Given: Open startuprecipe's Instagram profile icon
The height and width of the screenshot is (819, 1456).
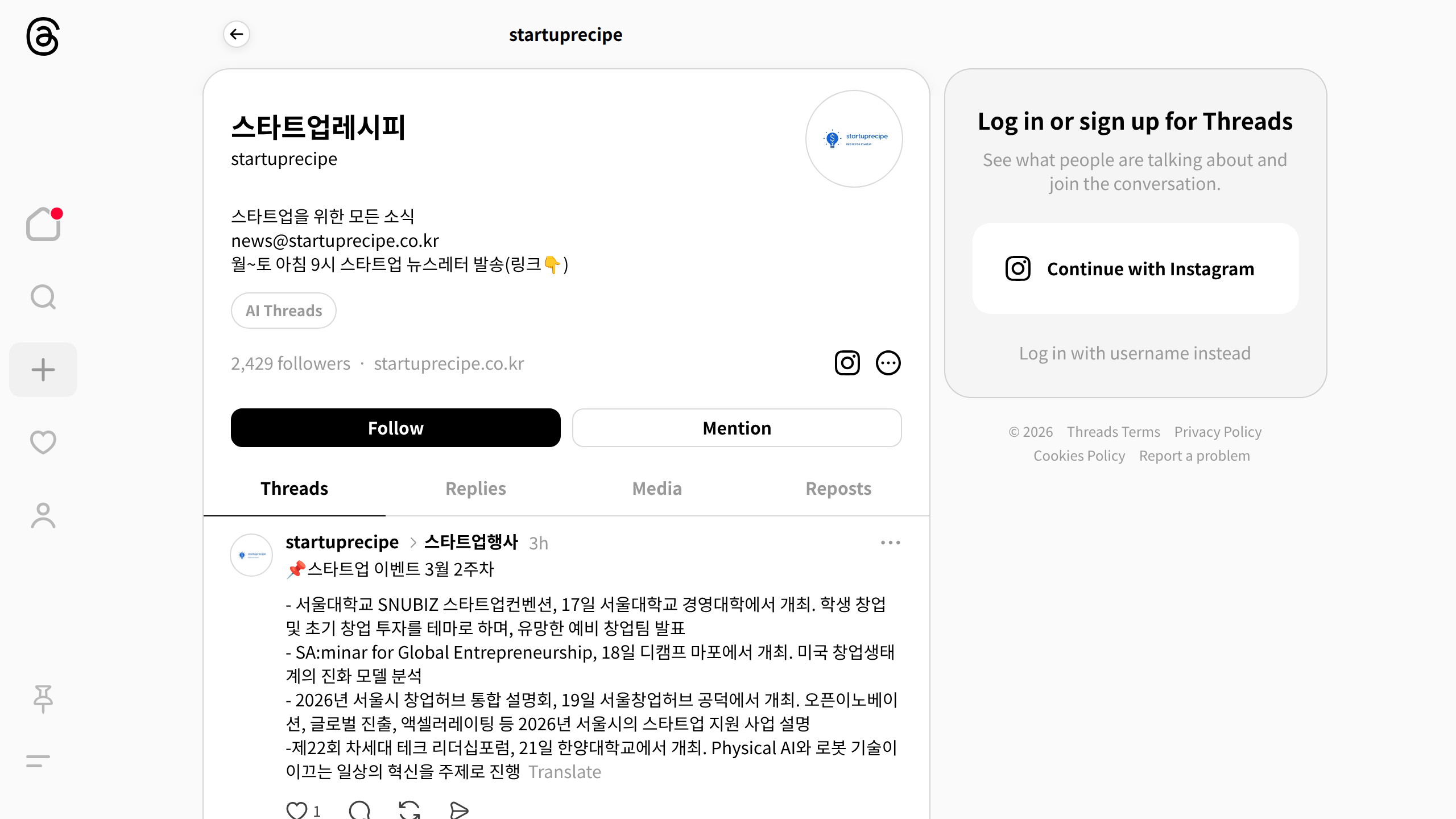Looking at the screenshot, I should (x=847, y=363).
